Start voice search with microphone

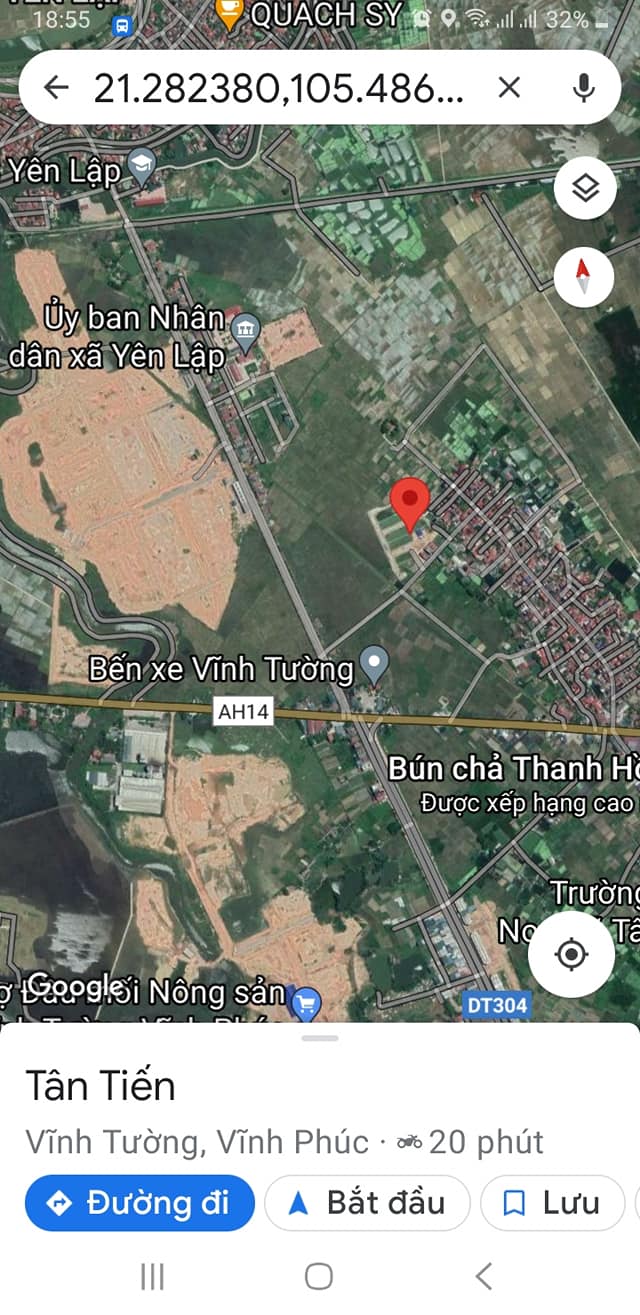coord(584,88)
